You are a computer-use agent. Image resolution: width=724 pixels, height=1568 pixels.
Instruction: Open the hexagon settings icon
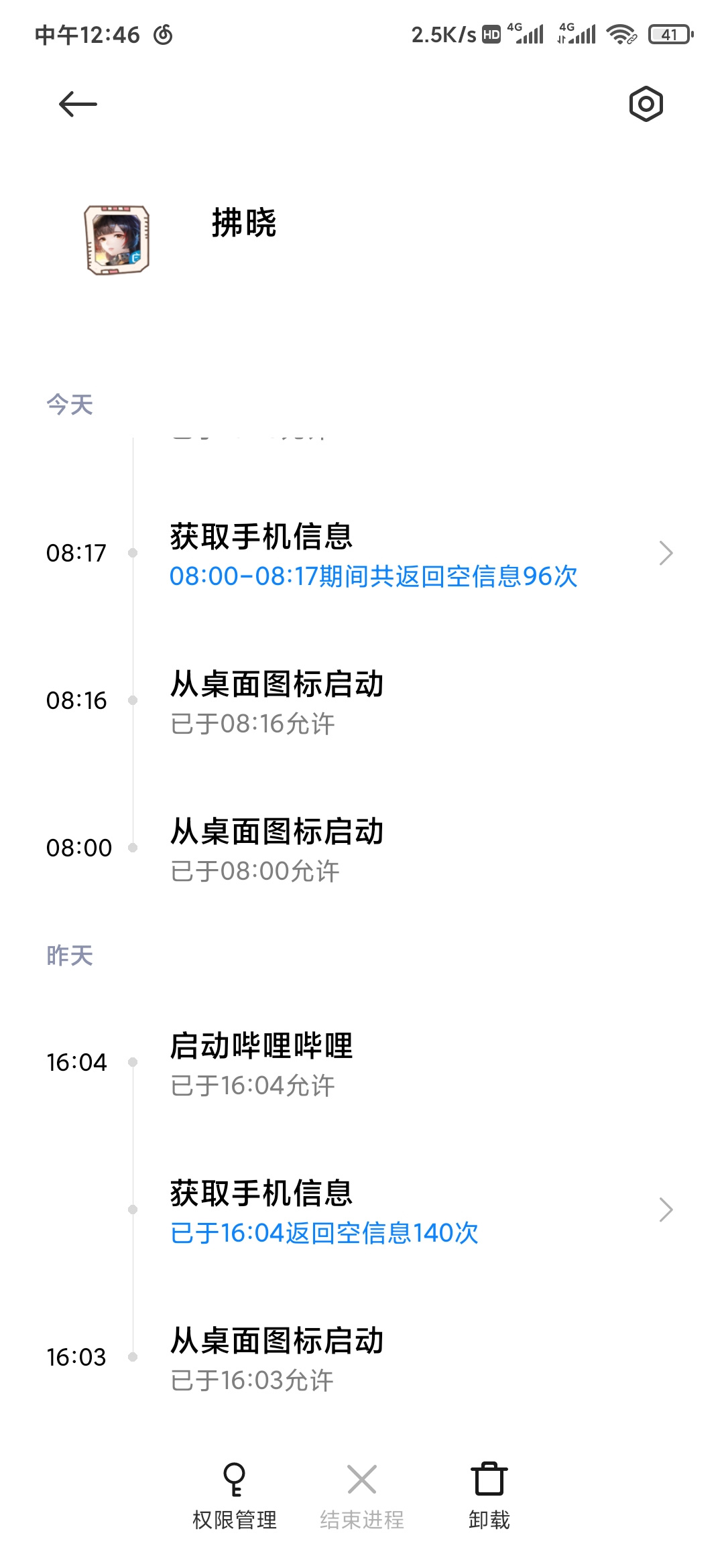pyautogui.click(x=646, y=104)
